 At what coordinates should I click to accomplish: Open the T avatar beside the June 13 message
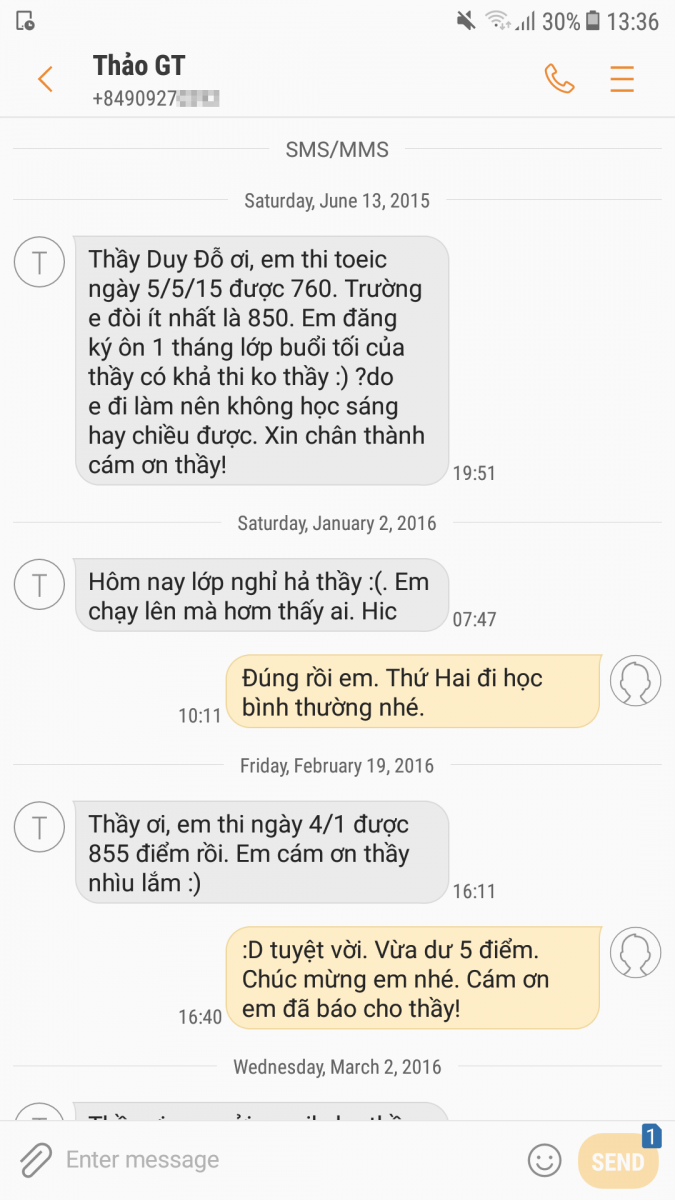39,263
